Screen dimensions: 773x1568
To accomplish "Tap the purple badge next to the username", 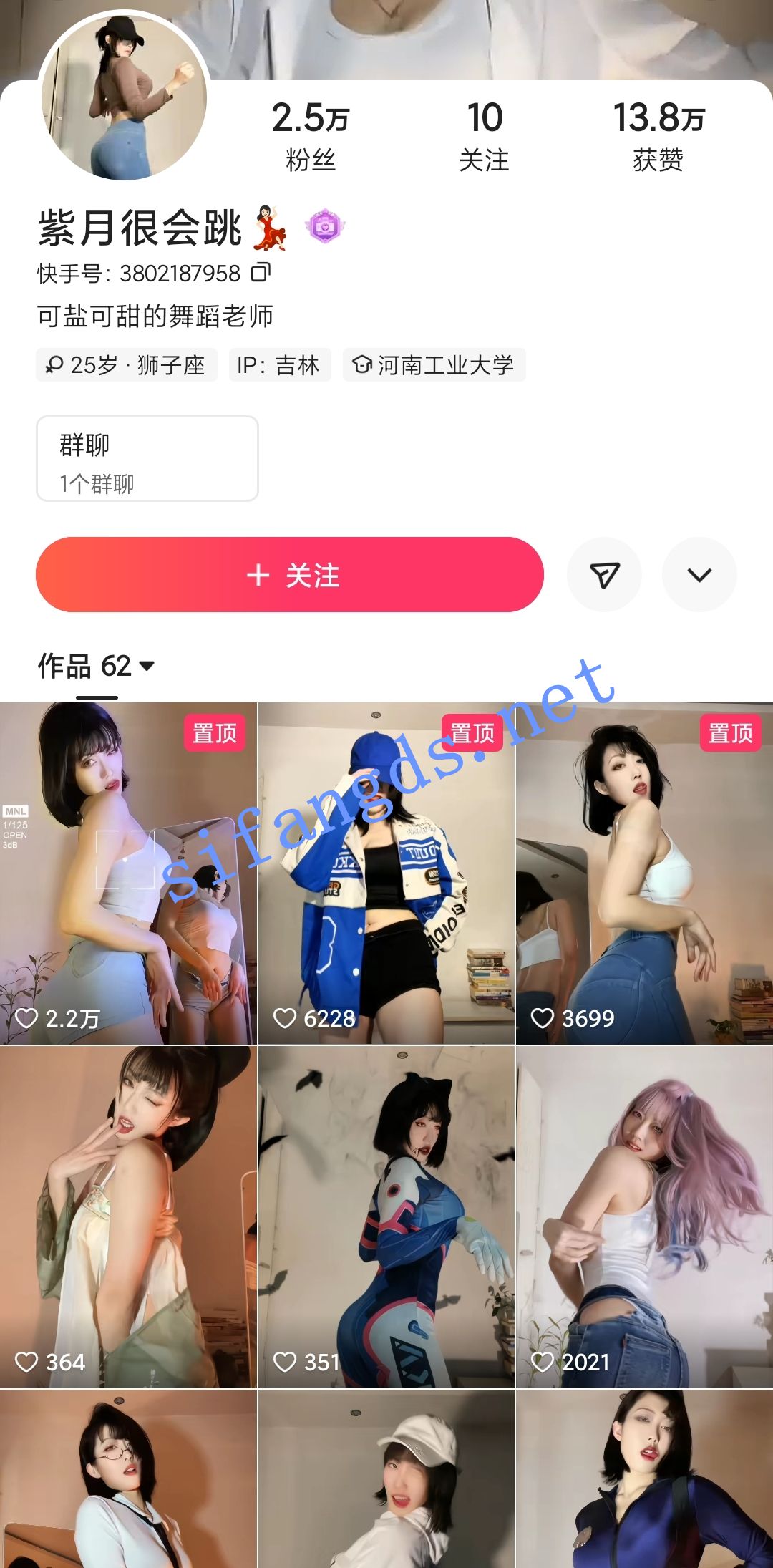I will [x=325, y=227].
